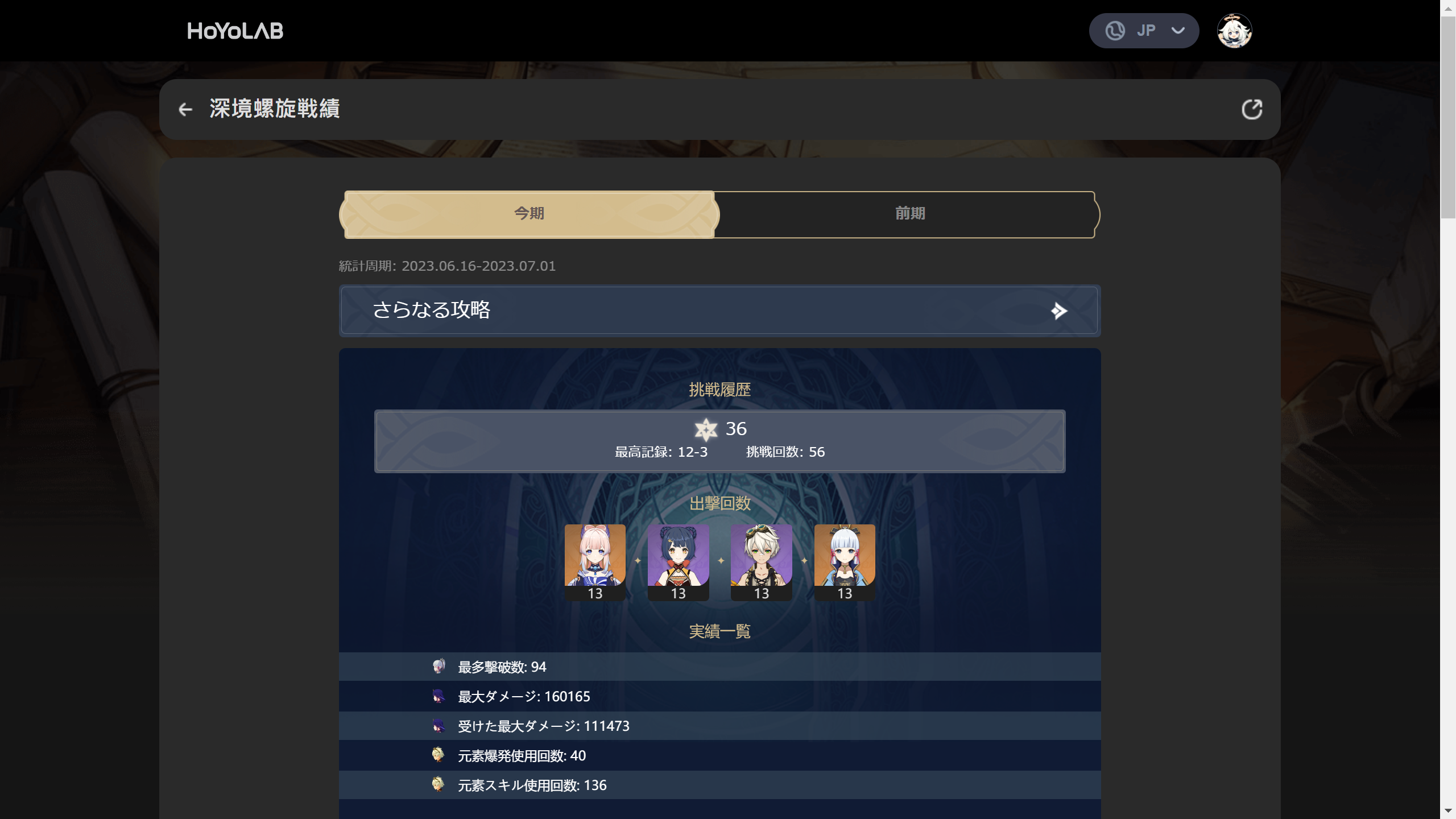Open the さらなる攻略 banner

click(x=719, y=311)
